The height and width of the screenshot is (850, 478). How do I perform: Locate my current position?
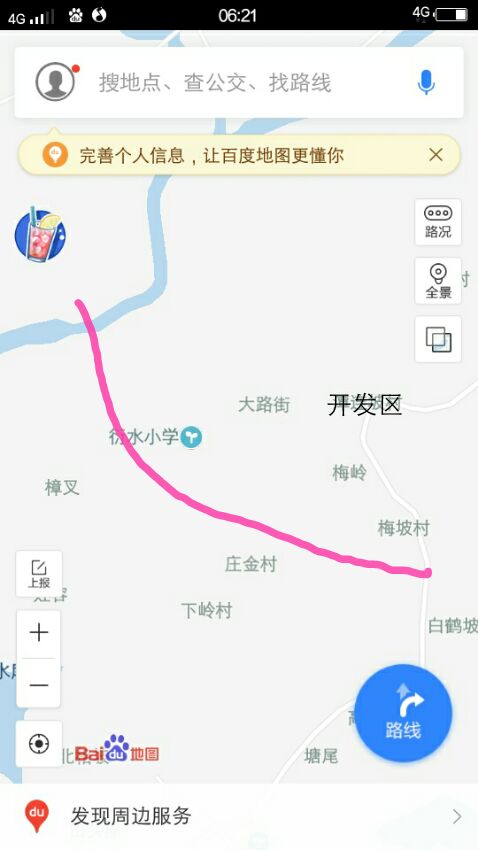(39, 744)
